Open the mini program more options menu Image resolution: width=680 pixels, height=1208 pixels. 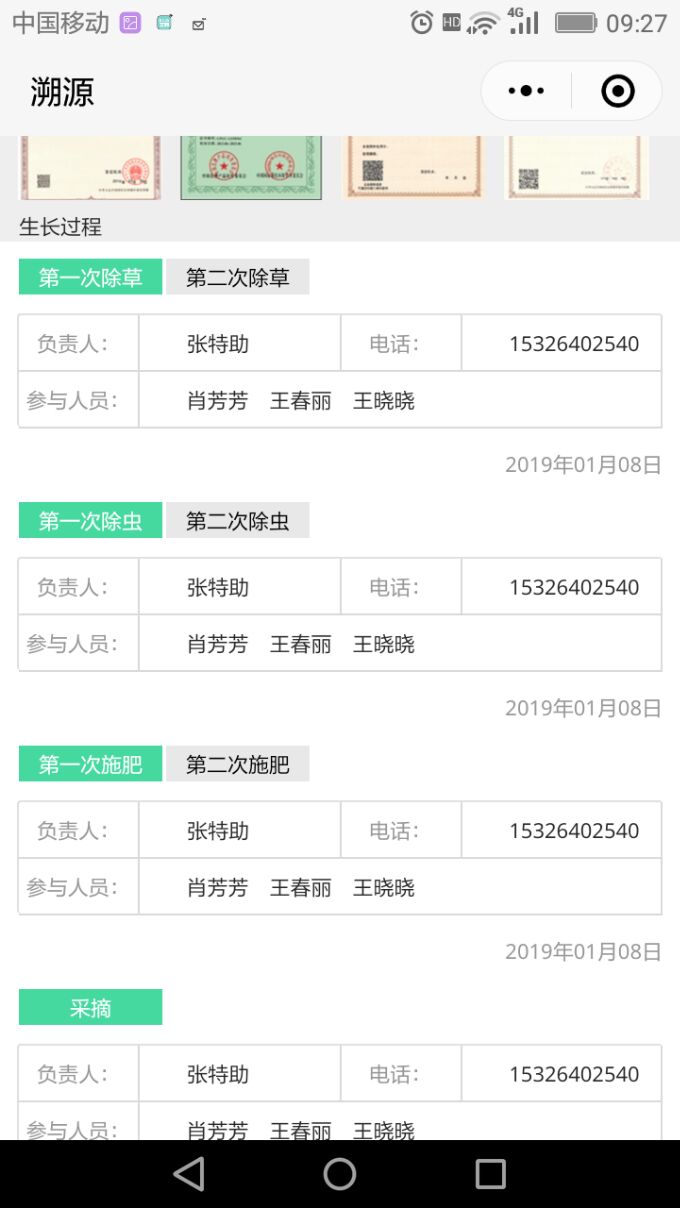pyautogui.click(x=526, y=91)
